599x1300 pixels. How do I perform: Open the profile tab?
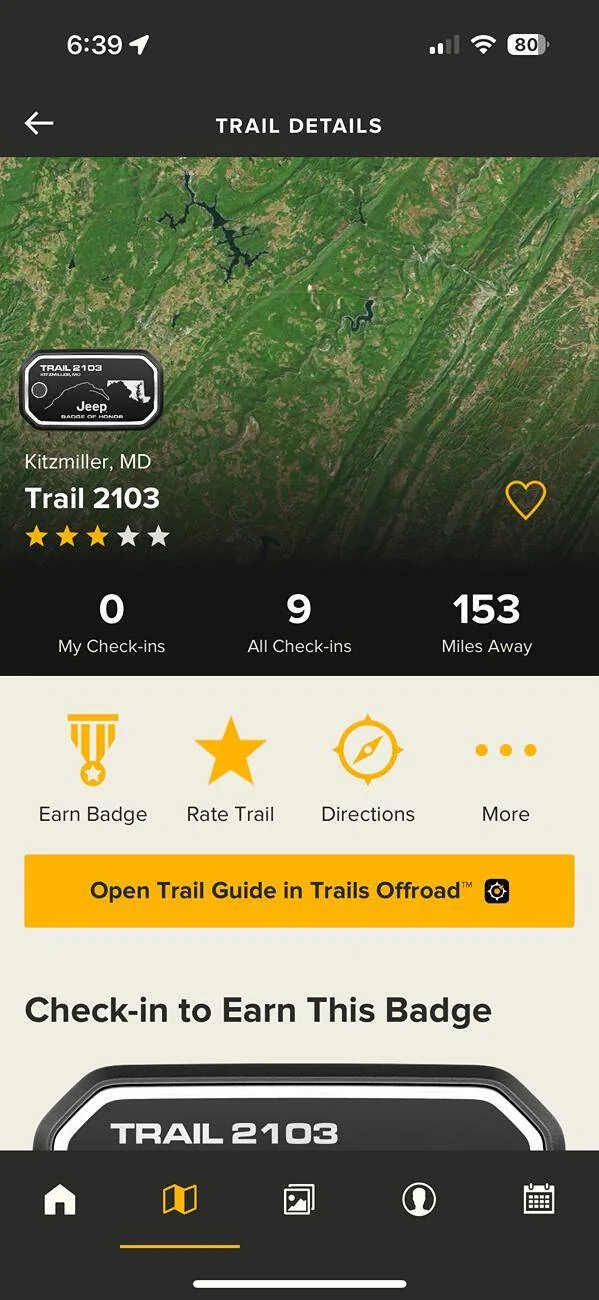coord(419,1198)
